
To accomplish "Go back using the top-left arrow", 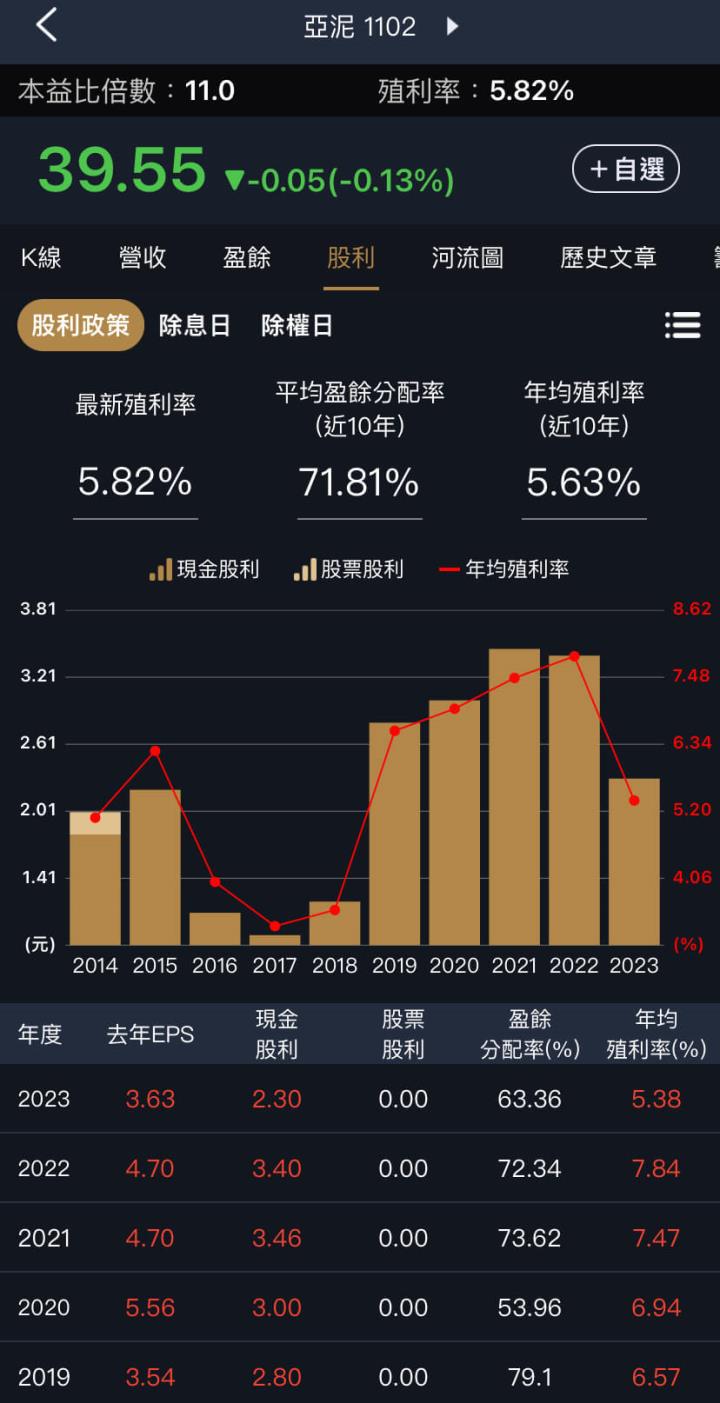I will pyautogui.click(x=46, y=26).
